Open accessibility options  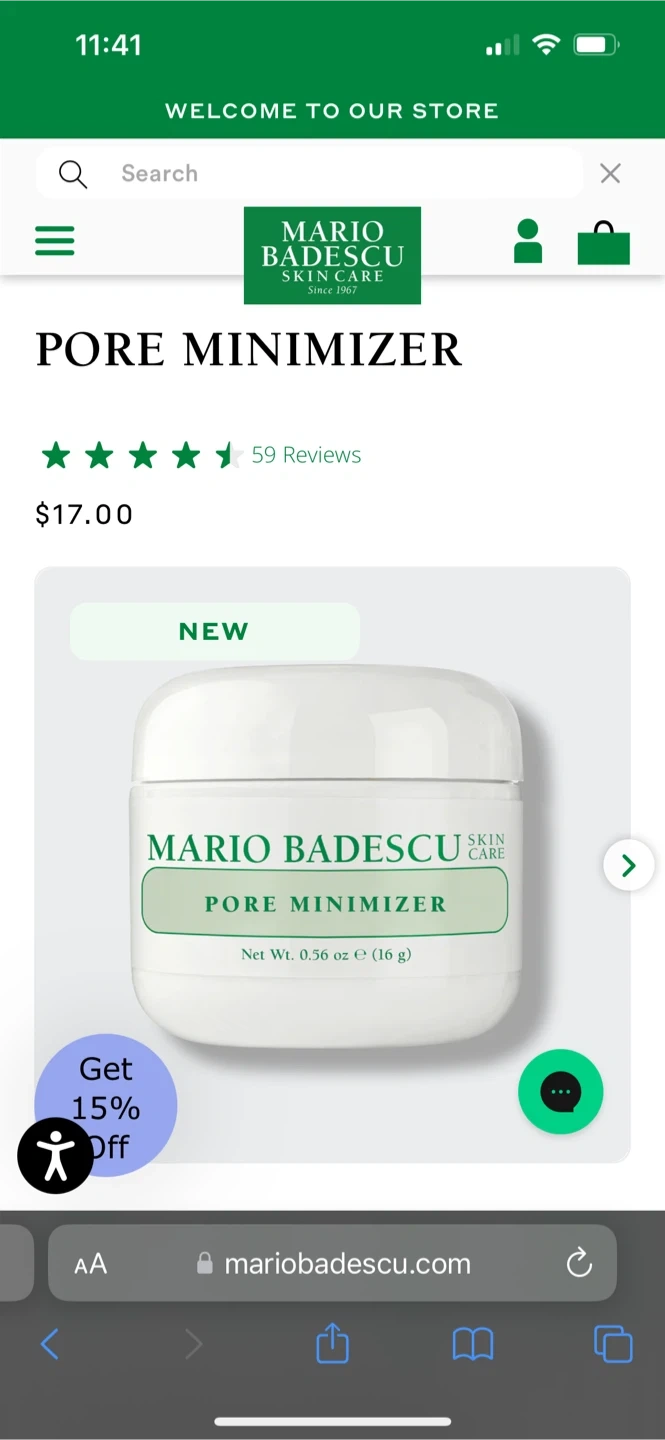pos(55,1155)
